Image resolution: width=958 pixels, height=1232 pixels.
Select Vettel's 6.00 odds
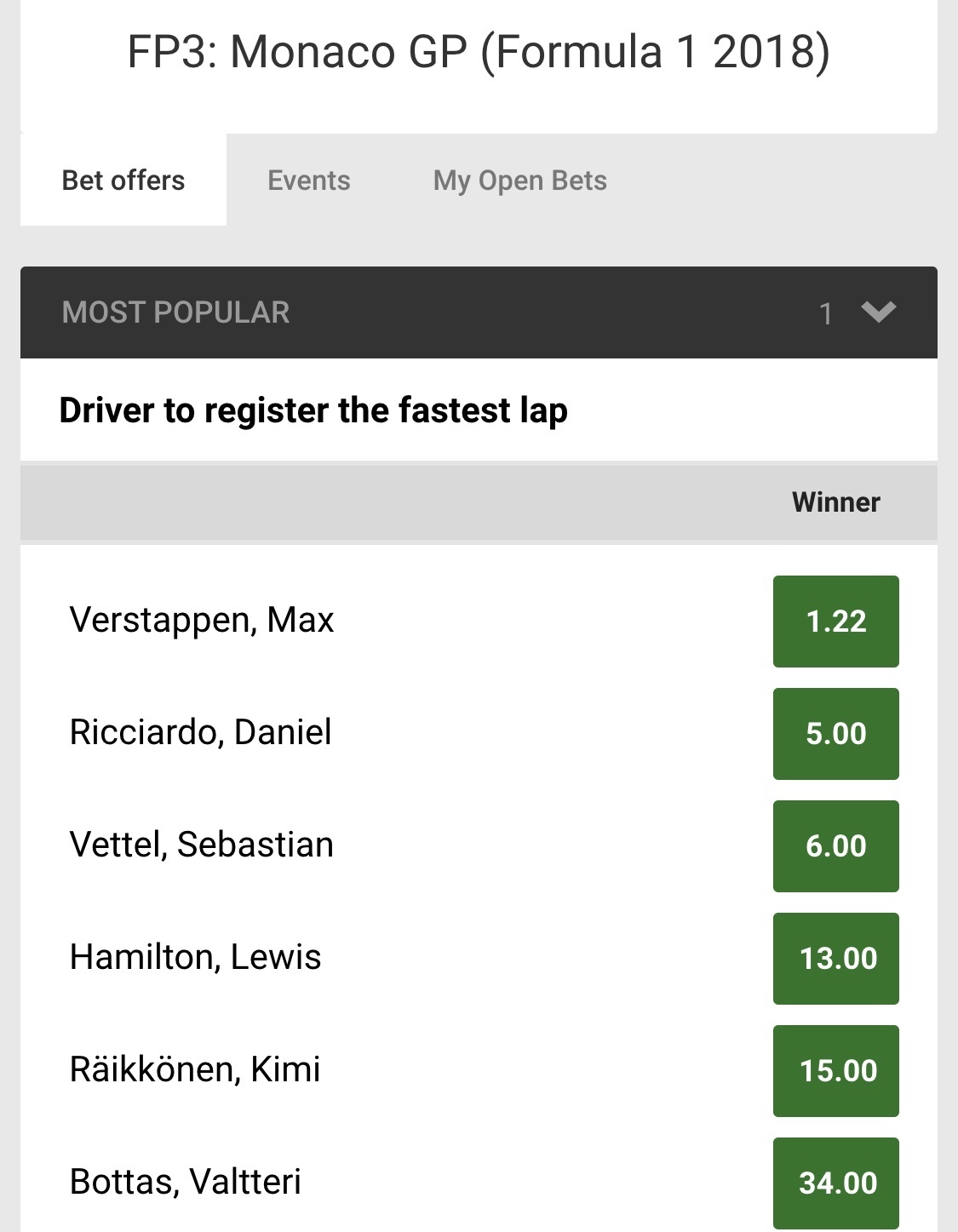click(x=835, y=846)
